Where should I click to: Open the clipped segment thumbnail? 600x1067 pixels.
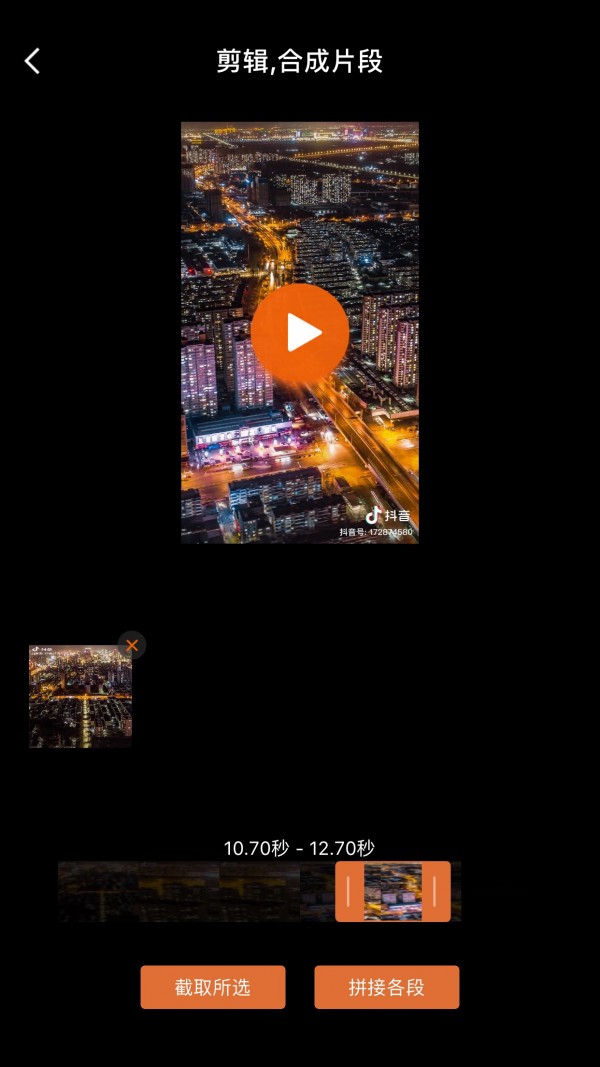click(80, 698)
